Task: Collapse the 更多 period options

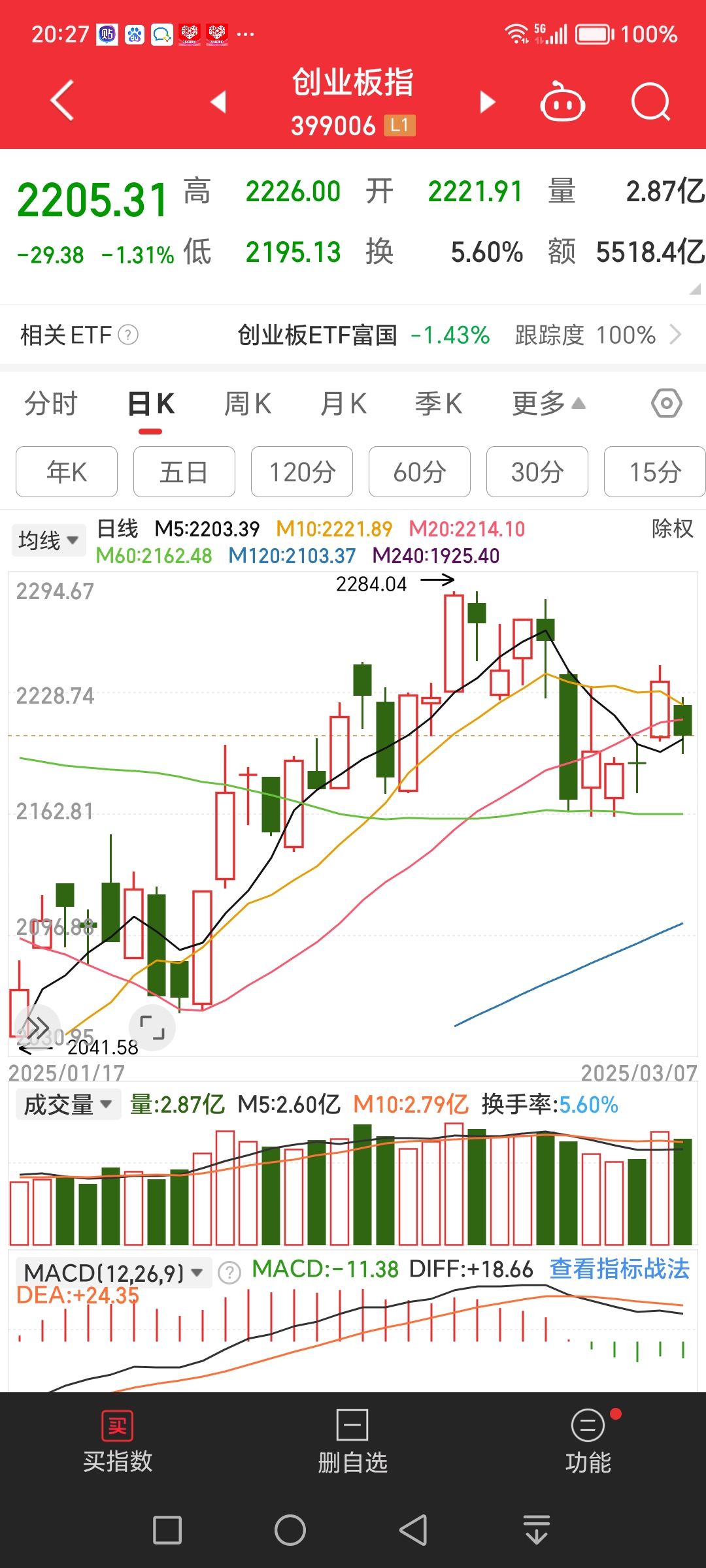Action: point(548,404)
